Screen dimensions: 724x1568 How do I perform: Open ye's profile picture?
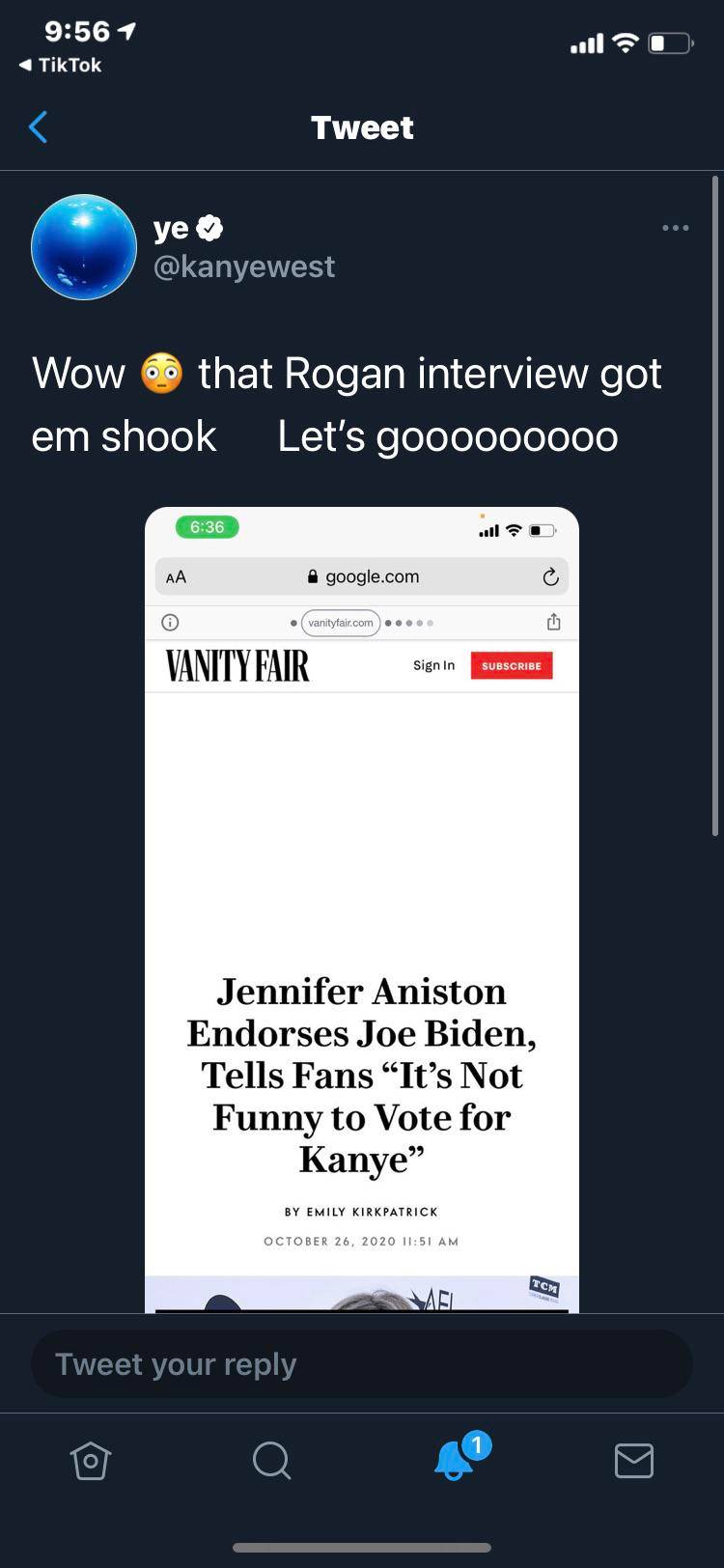(x=84, y=247)
